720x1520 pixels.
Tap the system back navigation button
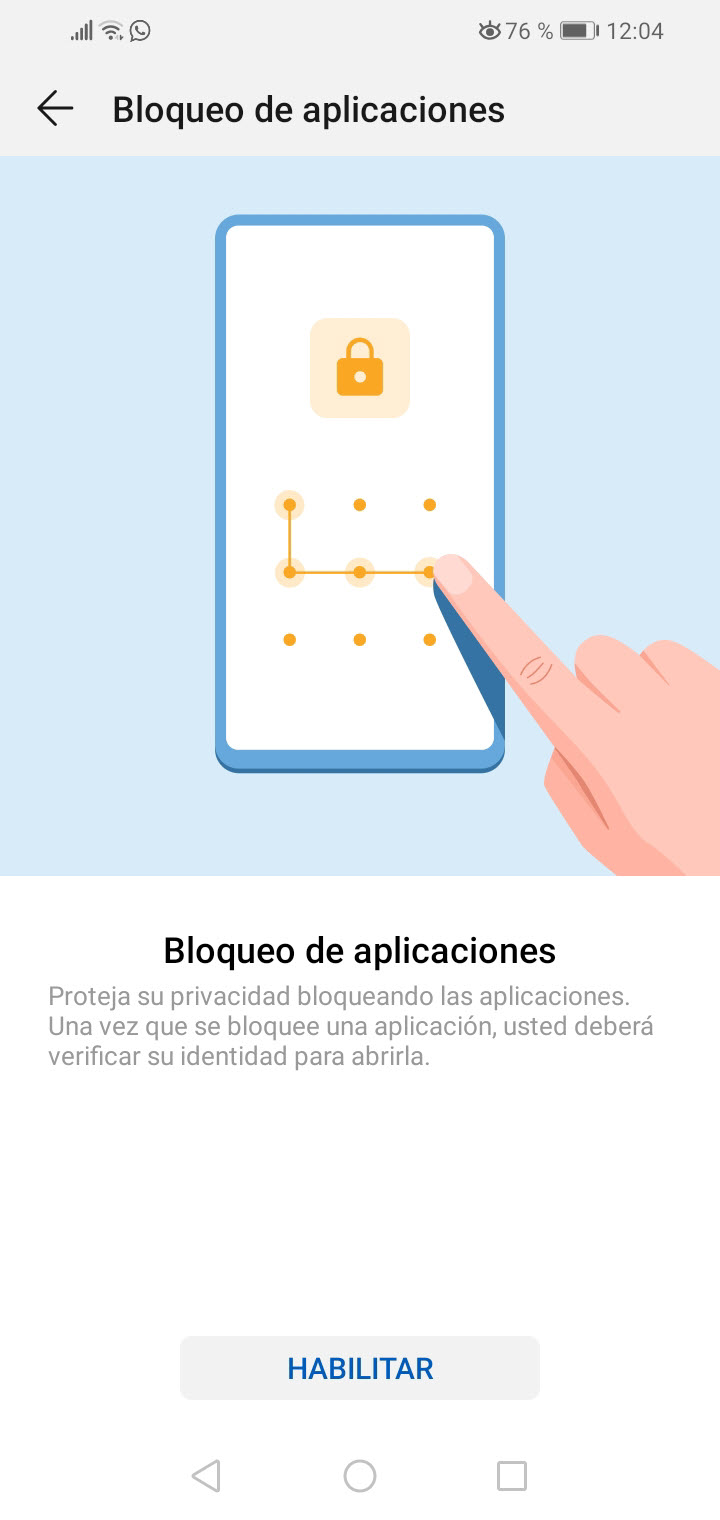pyautogui.click(x=206, y=1476)
